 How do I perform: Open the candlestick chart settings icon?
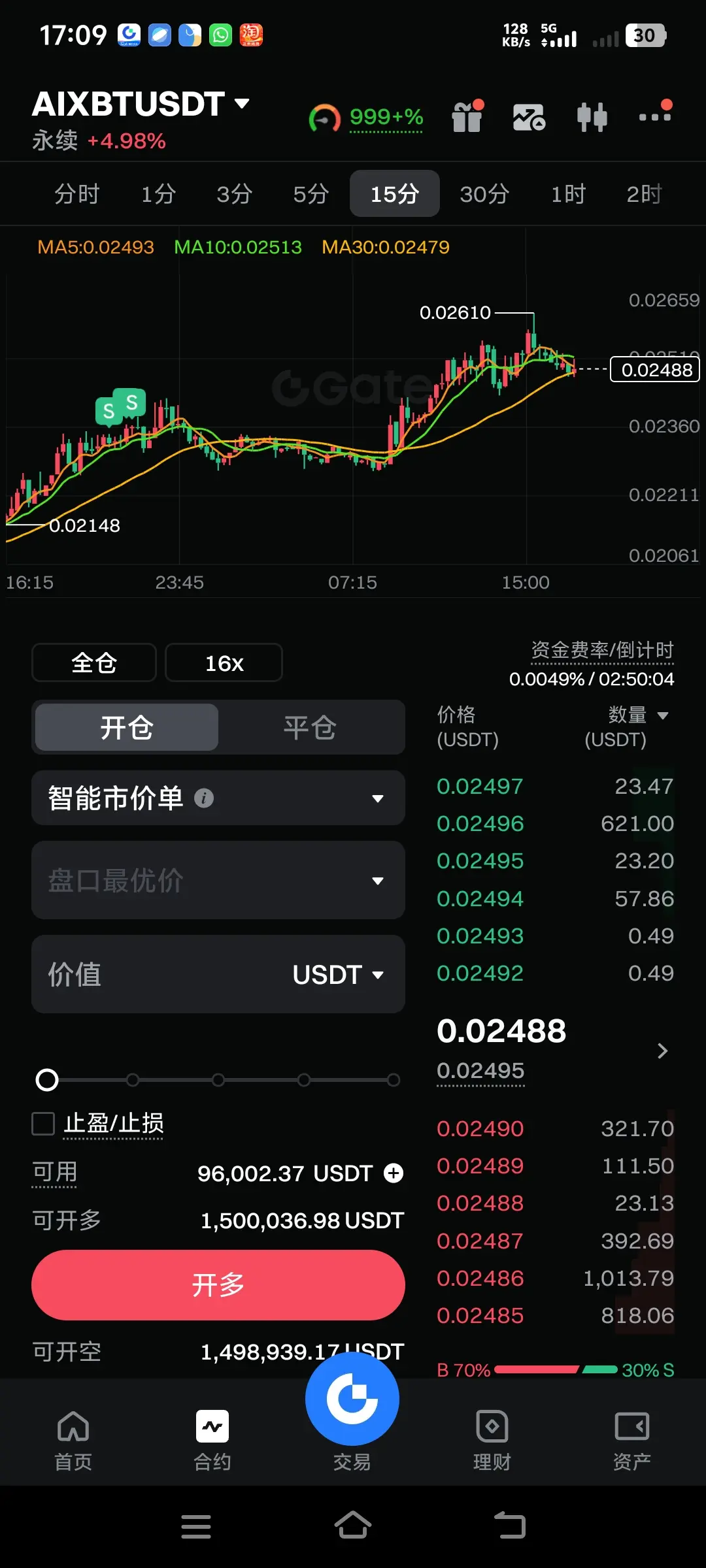(x=592, y=118)
